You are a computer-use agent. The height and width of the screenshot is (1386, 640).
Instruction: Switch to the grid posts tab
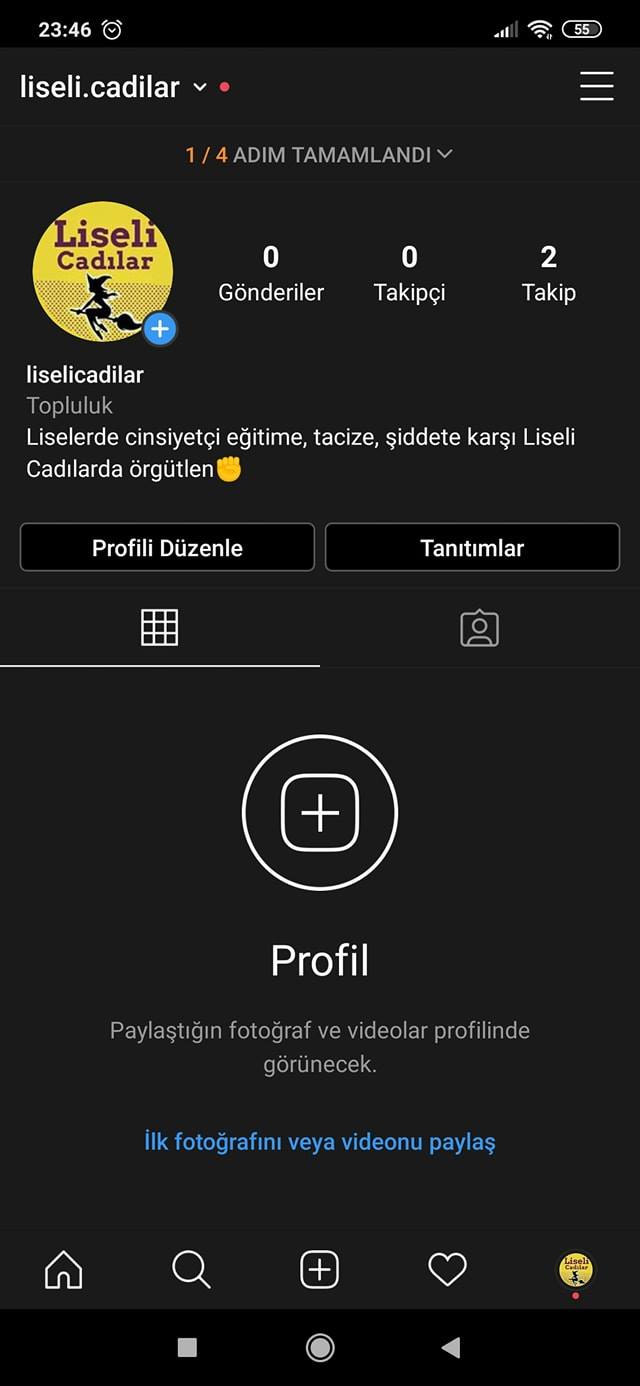click(x=160, y=628)
